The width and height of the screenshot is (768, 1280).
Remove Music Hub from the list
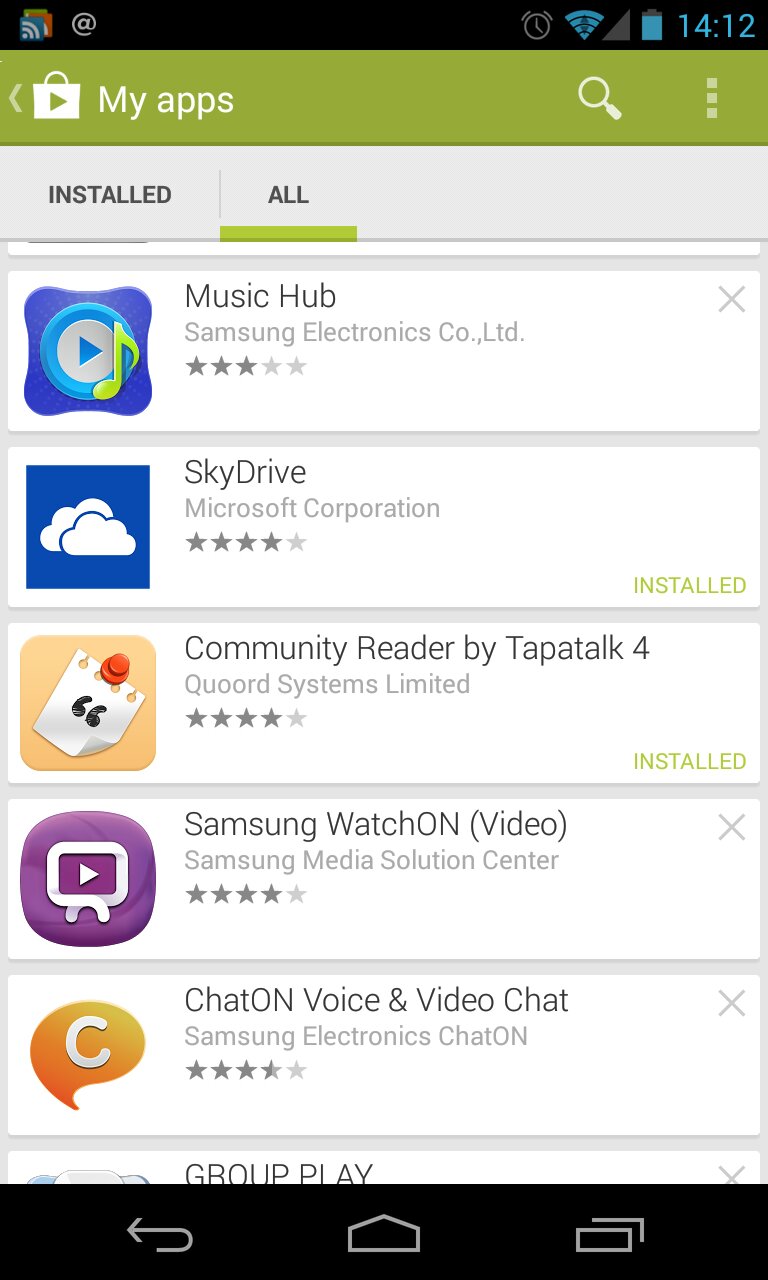(x=732, y=299)
